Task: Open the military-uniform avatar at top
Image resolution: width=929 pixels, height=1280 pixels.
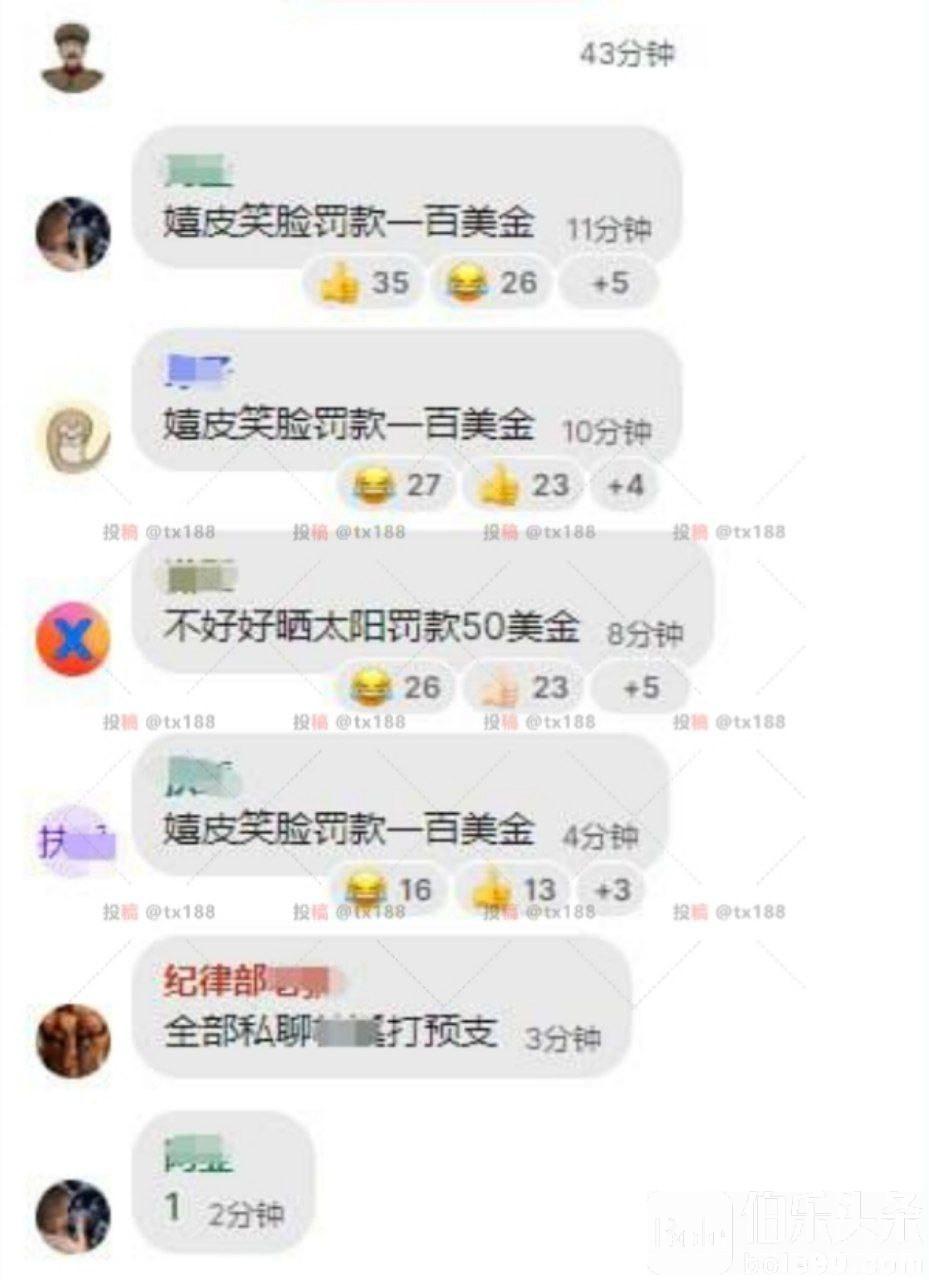Action: (73, 57)
